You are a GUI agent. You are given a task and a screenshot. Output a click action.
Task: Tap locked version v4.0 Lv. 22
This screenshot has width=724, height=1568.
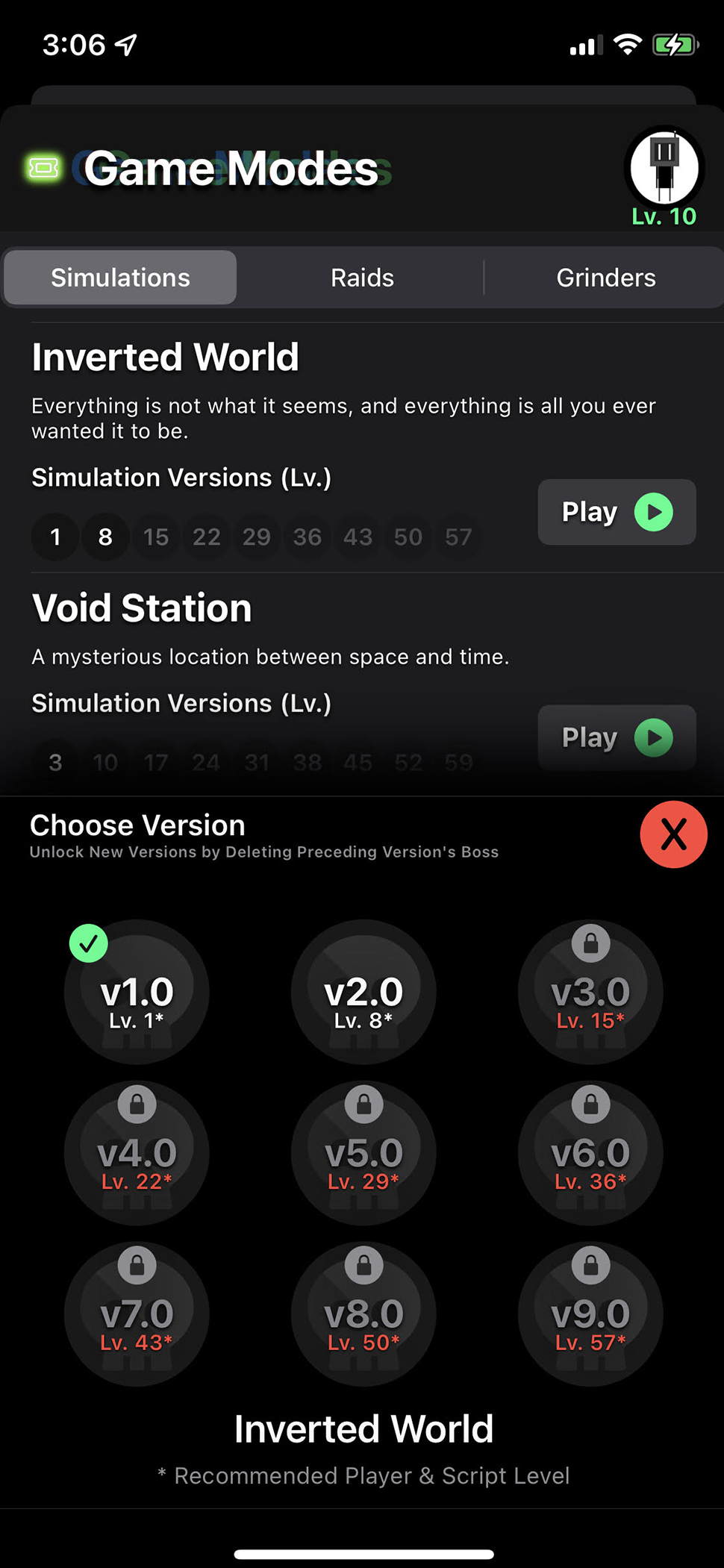137,1153
